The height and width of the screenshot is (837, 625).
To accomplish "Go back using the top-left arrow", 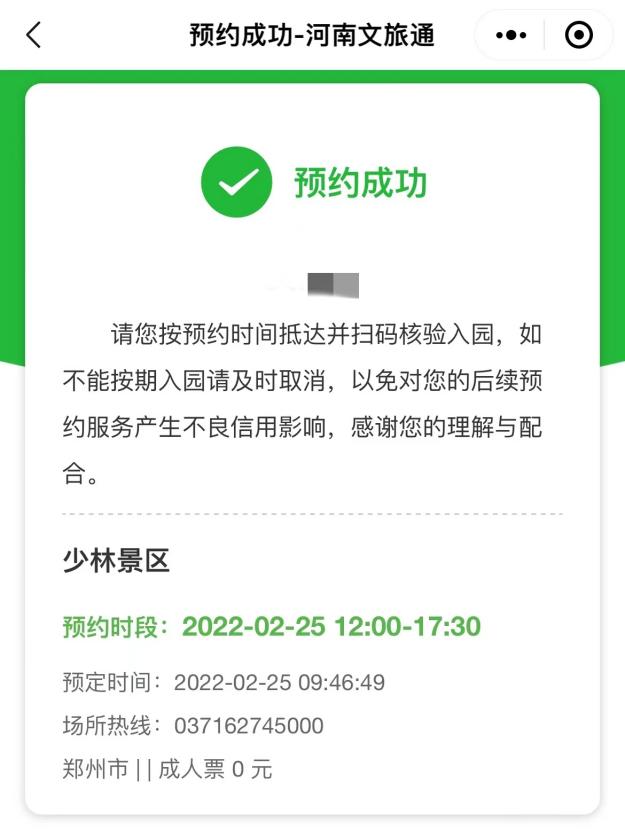I will [x=34, y=35].
